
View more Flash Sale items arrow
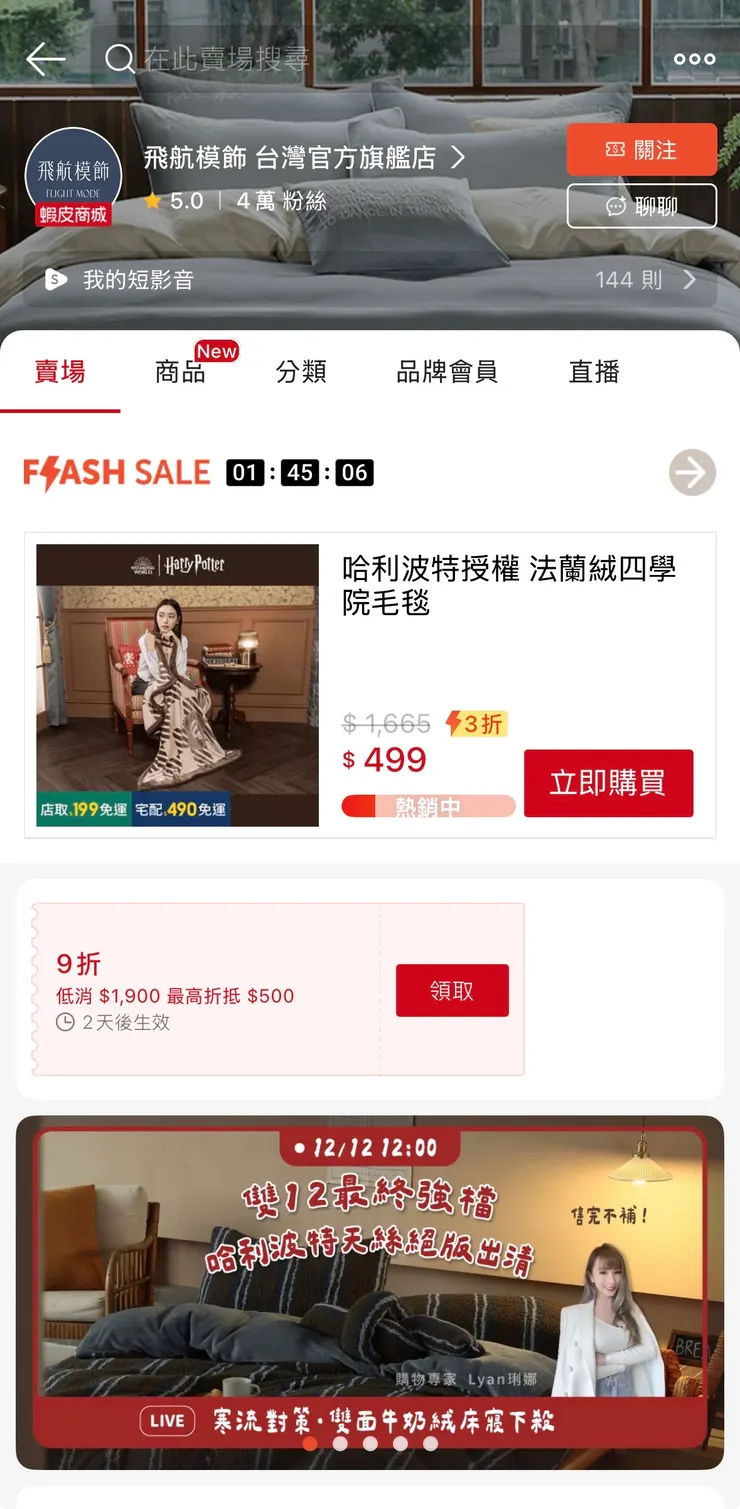[x=692, y=472]
